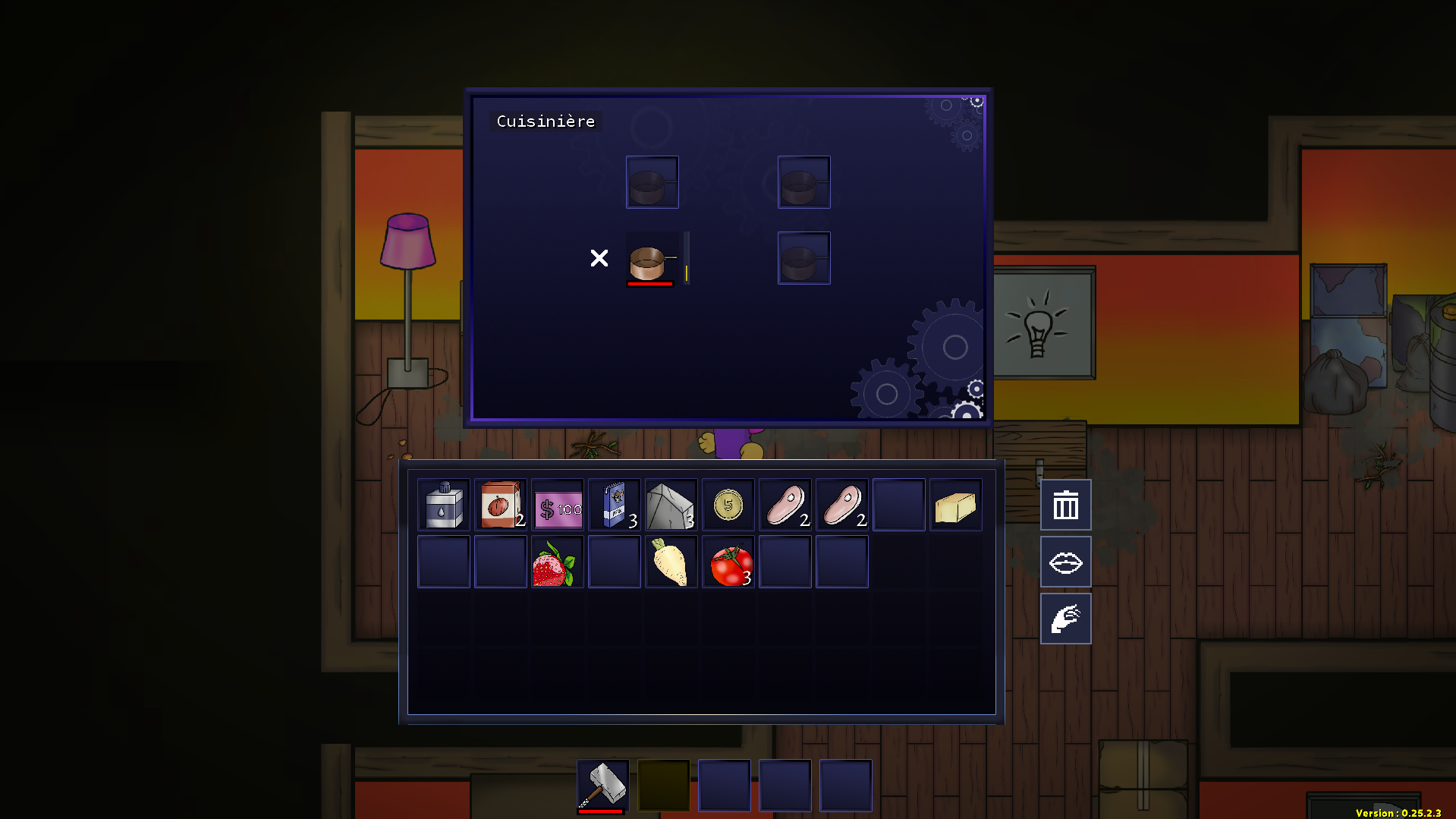The height and width of the screenshot is (819, 1456).
Task: Select the strawberry in inventory
Action: pyautogui.click(x=556, y=562)
